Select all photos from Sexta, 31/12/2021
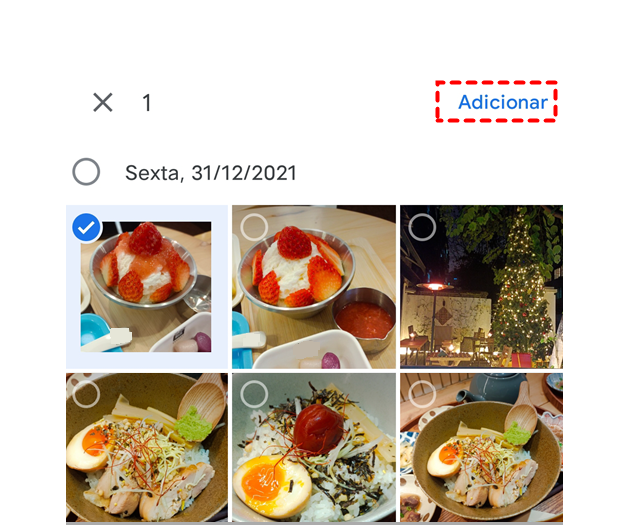 tap(87, 172)
